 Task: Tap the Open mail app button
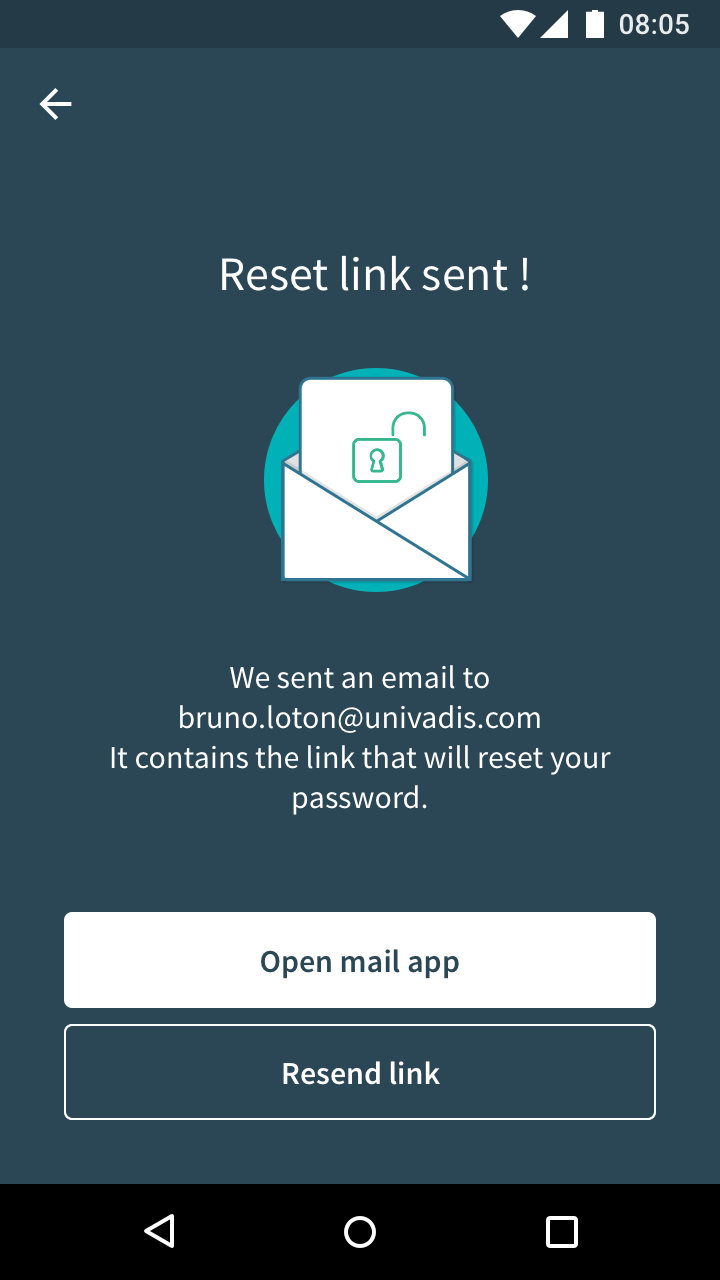coord(360,960)
